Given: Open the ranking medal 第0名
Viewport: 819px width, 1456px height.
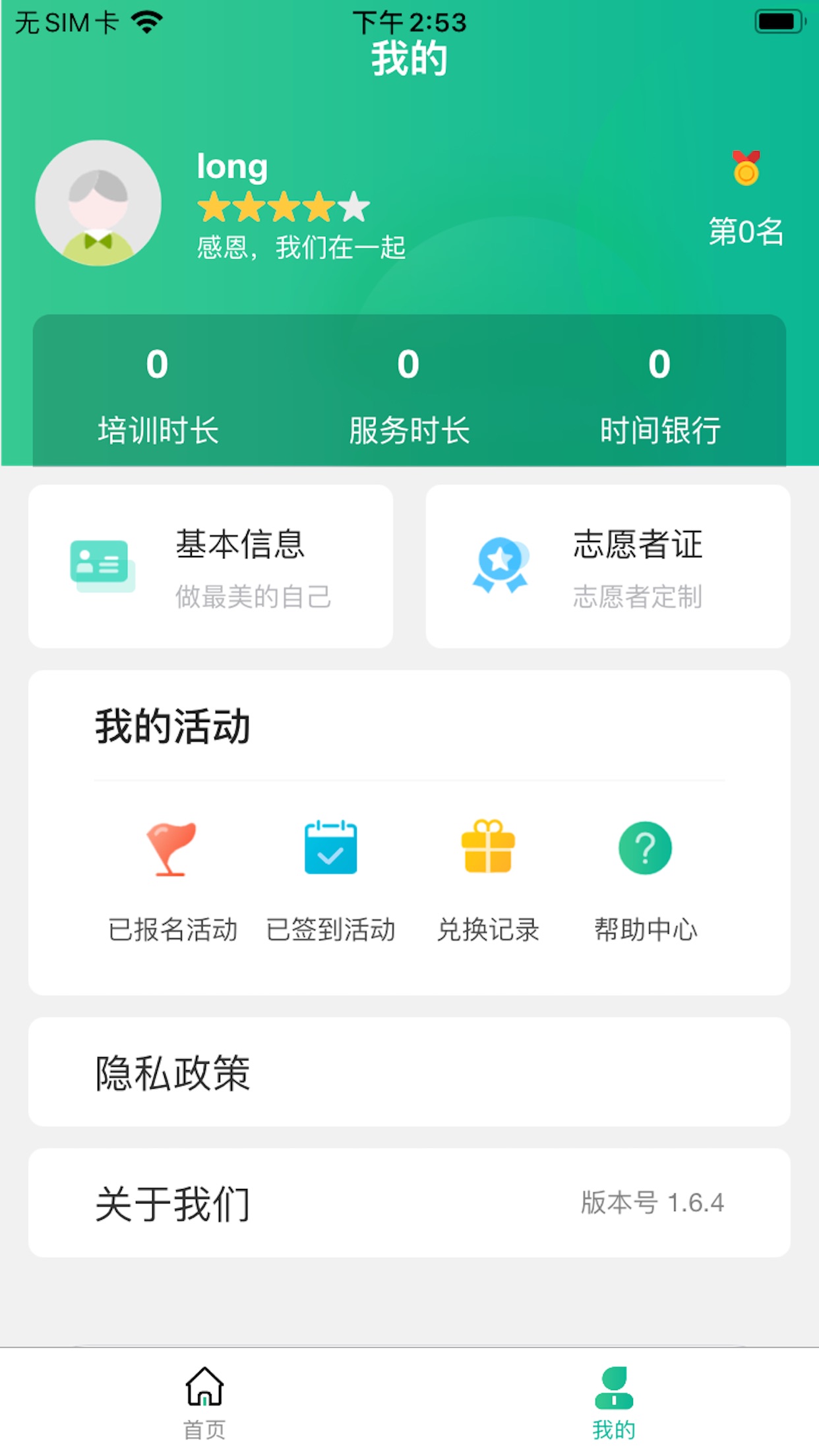Looking at the screenshot, I should point(746,200).
